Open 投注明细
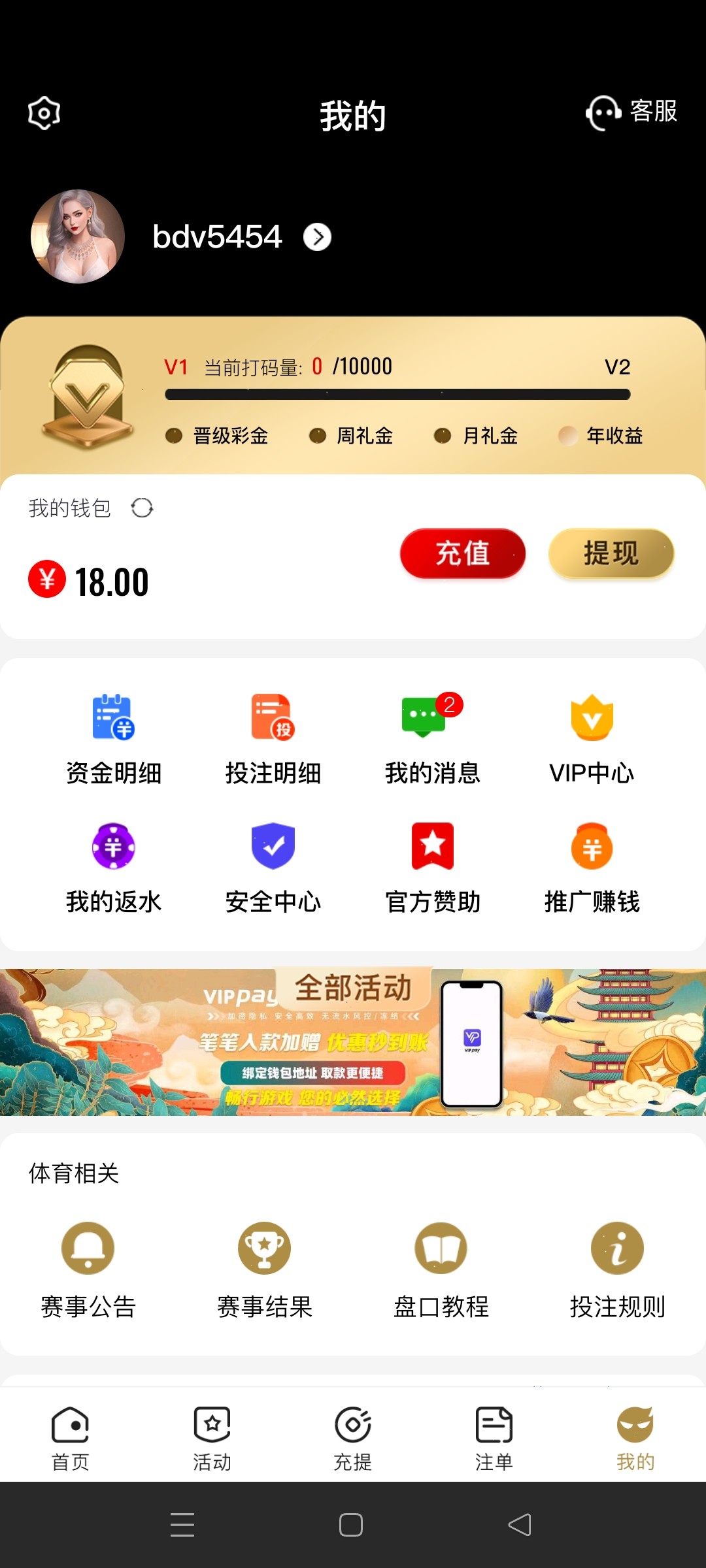 [x=273, y=739]
